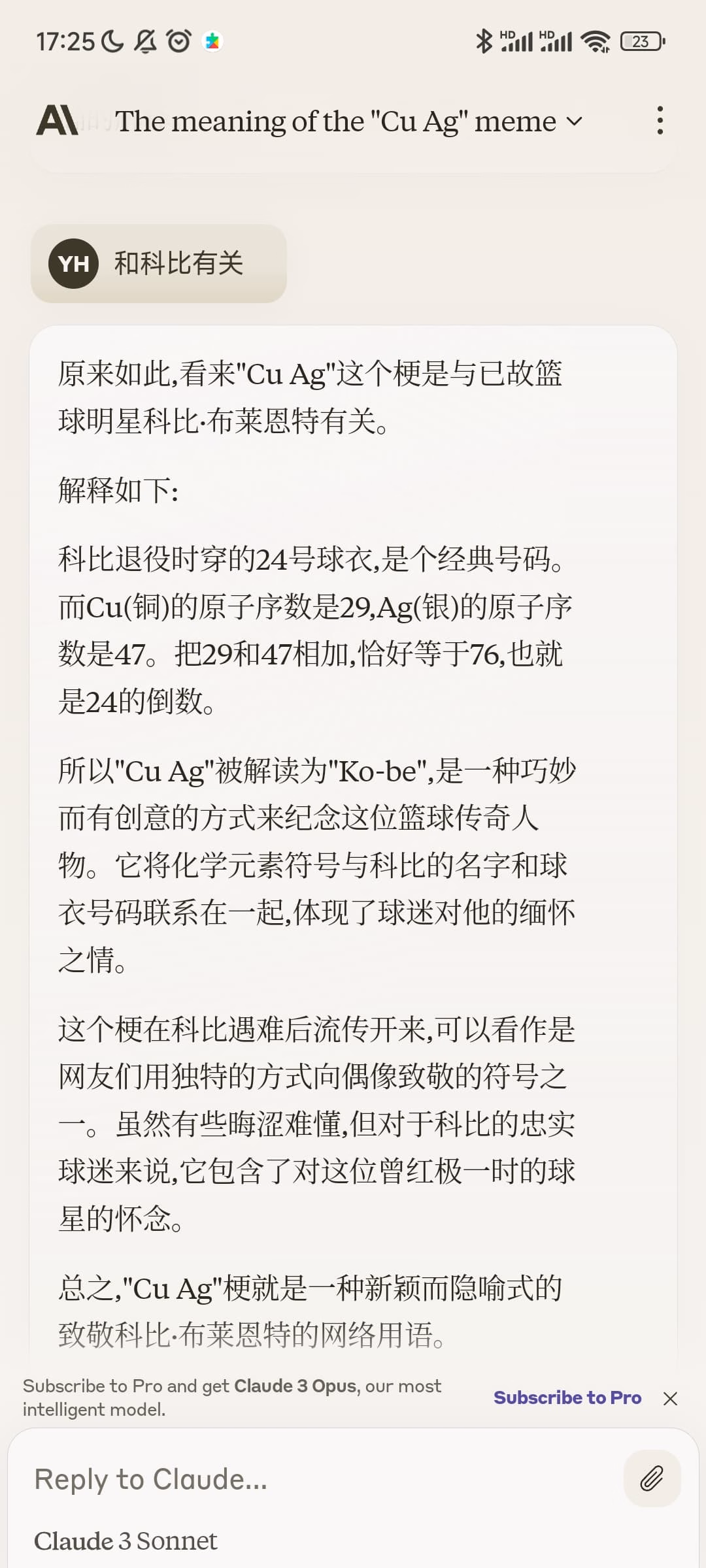Expand the "Cu Ag" meme chat title dropdown
The height and width of the screenshot is (1568, 706).
348,122
